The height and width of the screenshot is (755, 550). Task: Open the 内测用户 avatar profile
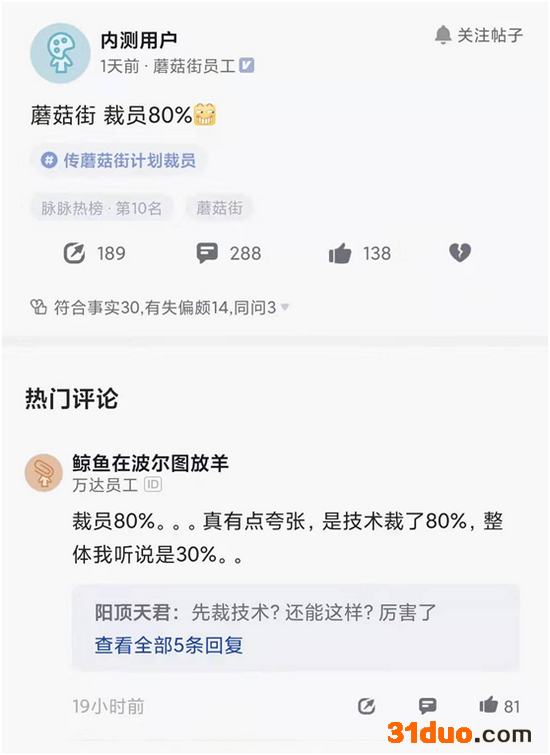tap(60, 53)
